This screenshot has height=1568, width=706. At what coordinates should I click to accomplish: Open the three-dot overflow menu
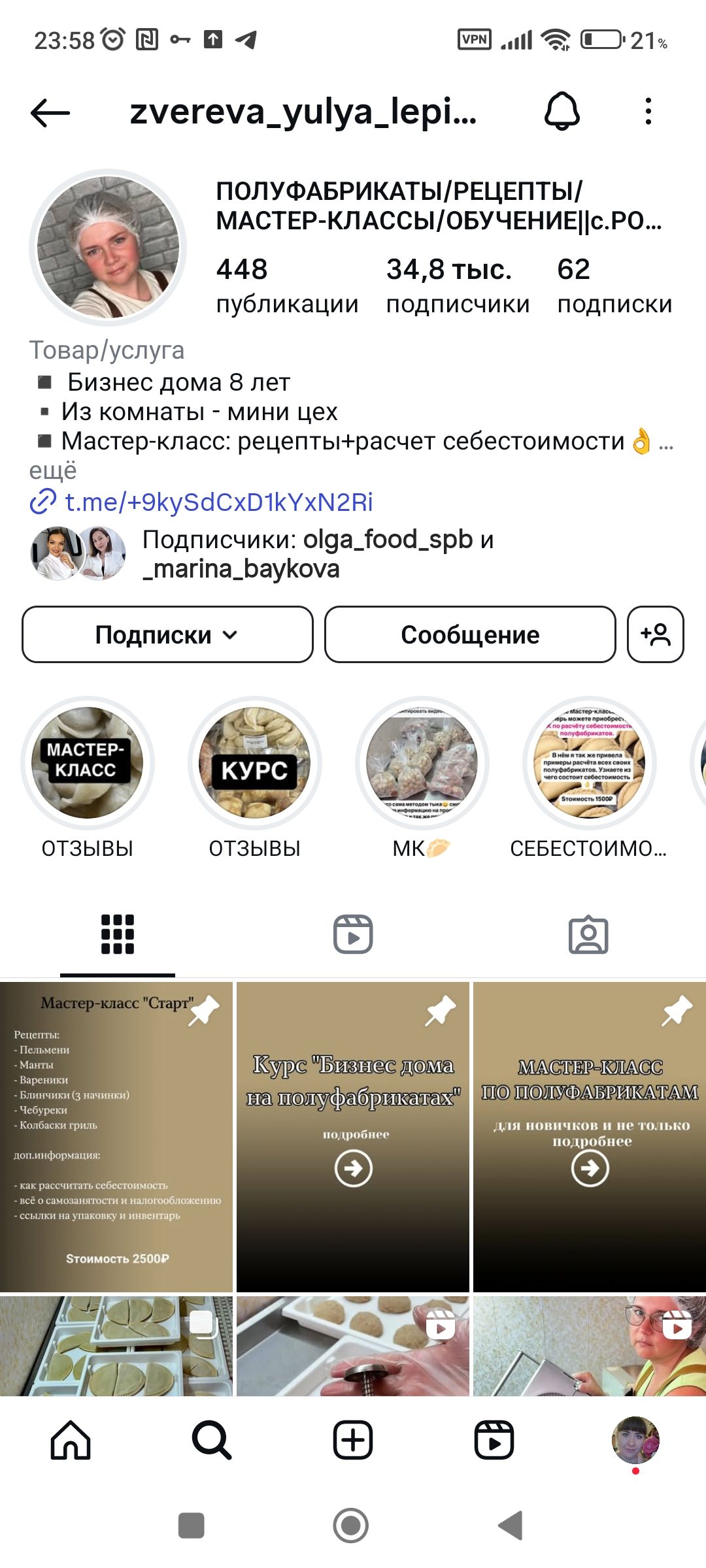[x=648, y=112]
